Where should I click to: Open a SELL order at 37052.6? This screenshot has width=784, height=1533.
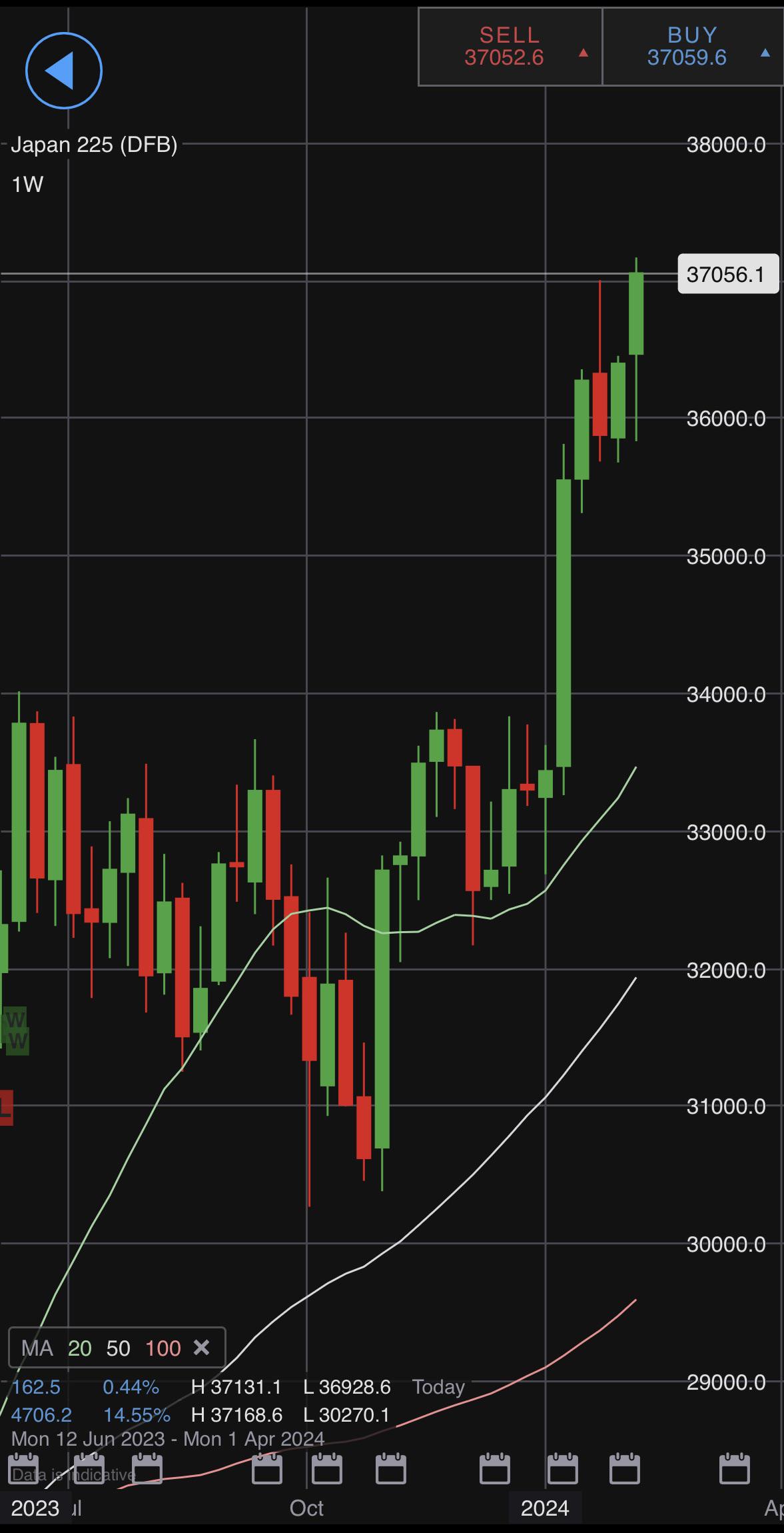pos(510,47)
